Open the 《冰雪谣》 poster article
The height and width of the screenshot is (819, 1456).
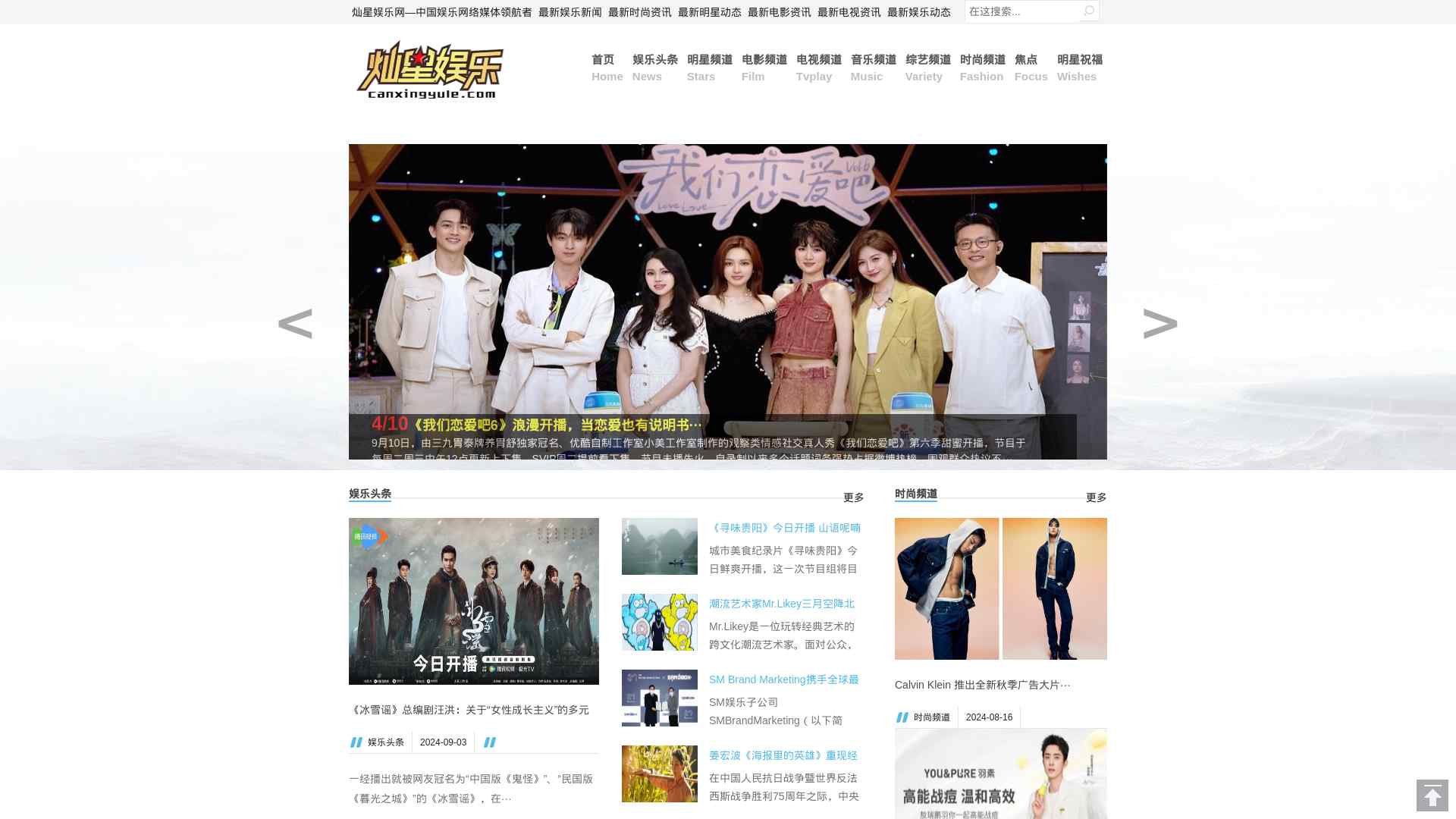tap(473, 601)
